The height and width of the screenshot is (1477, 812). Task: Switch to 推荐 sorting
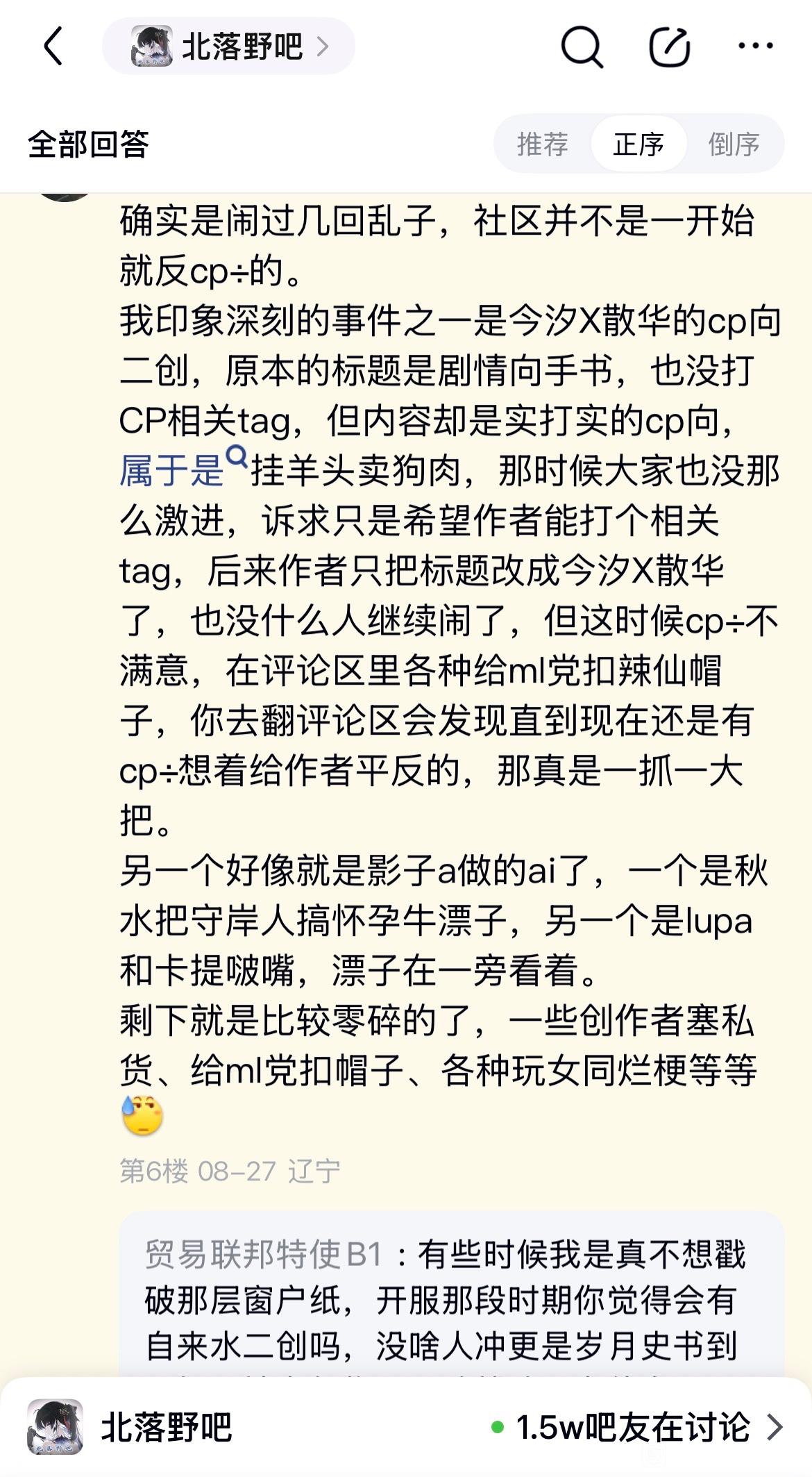tap(543, 144)
